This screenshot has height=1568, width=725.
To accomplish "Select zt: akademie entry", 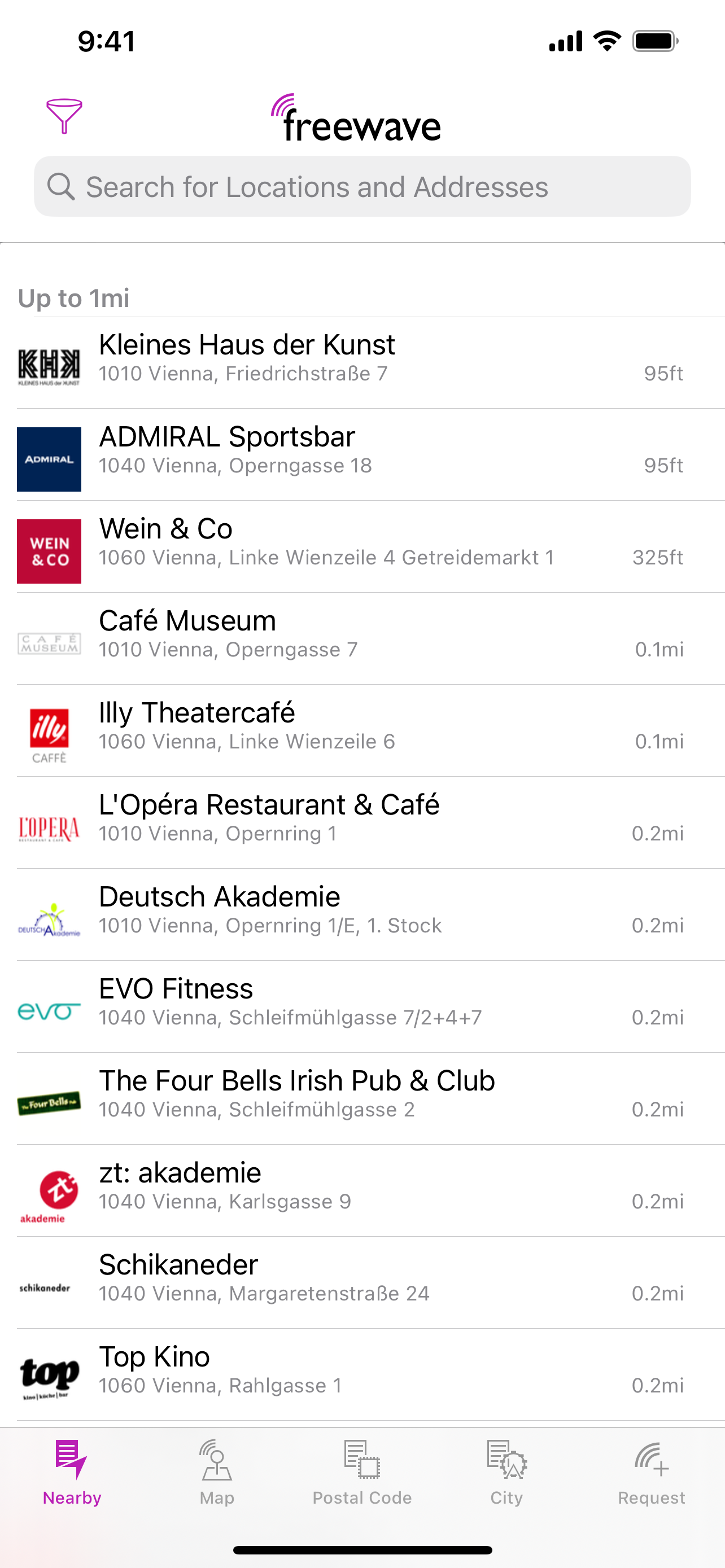I will (x=362, y=1190).
